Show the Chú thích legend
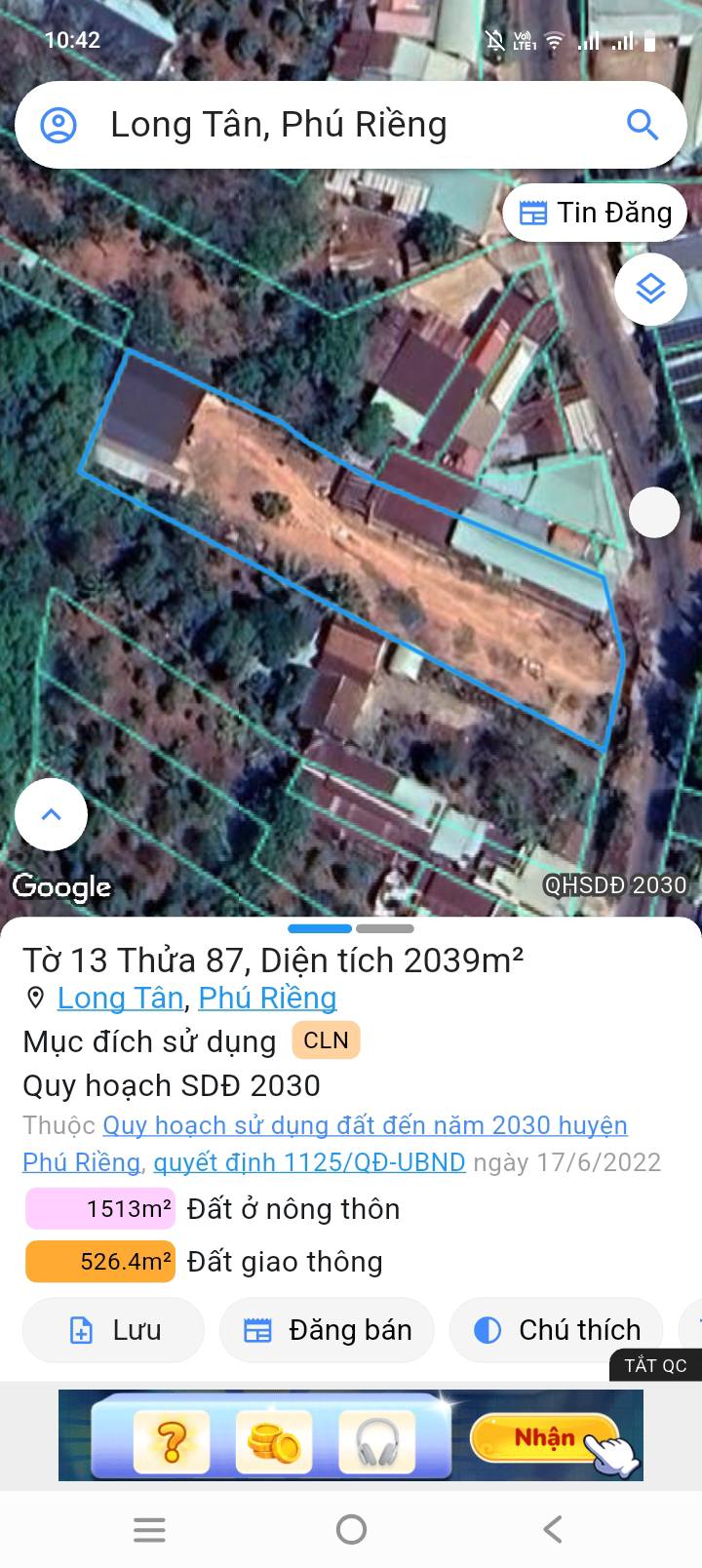 pyautogui.click(x=557, y=1330)
